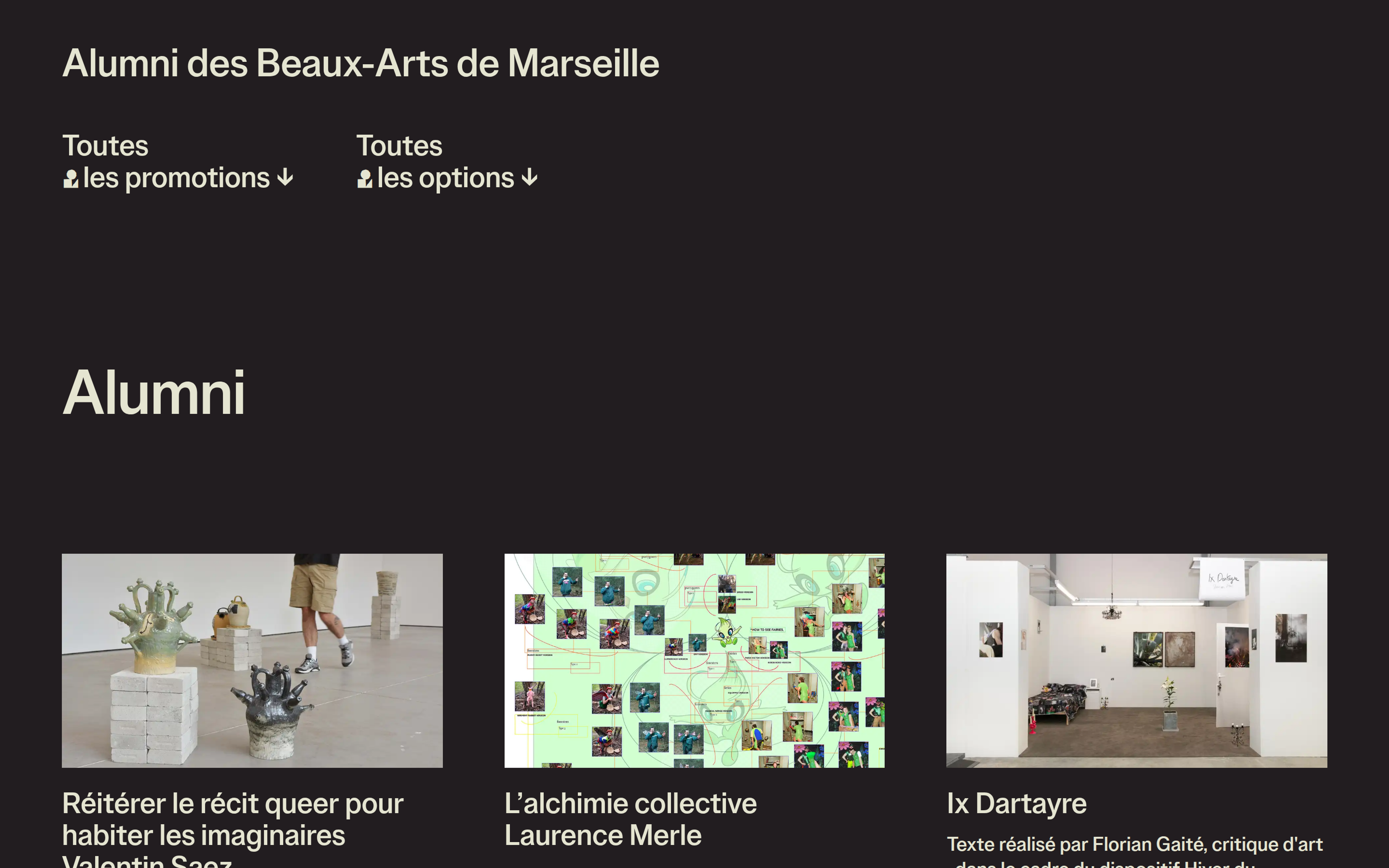Screen dimensions: 1389x868
Task: Open article Réitérer le récit queer pour habiter
Action: 232,820
